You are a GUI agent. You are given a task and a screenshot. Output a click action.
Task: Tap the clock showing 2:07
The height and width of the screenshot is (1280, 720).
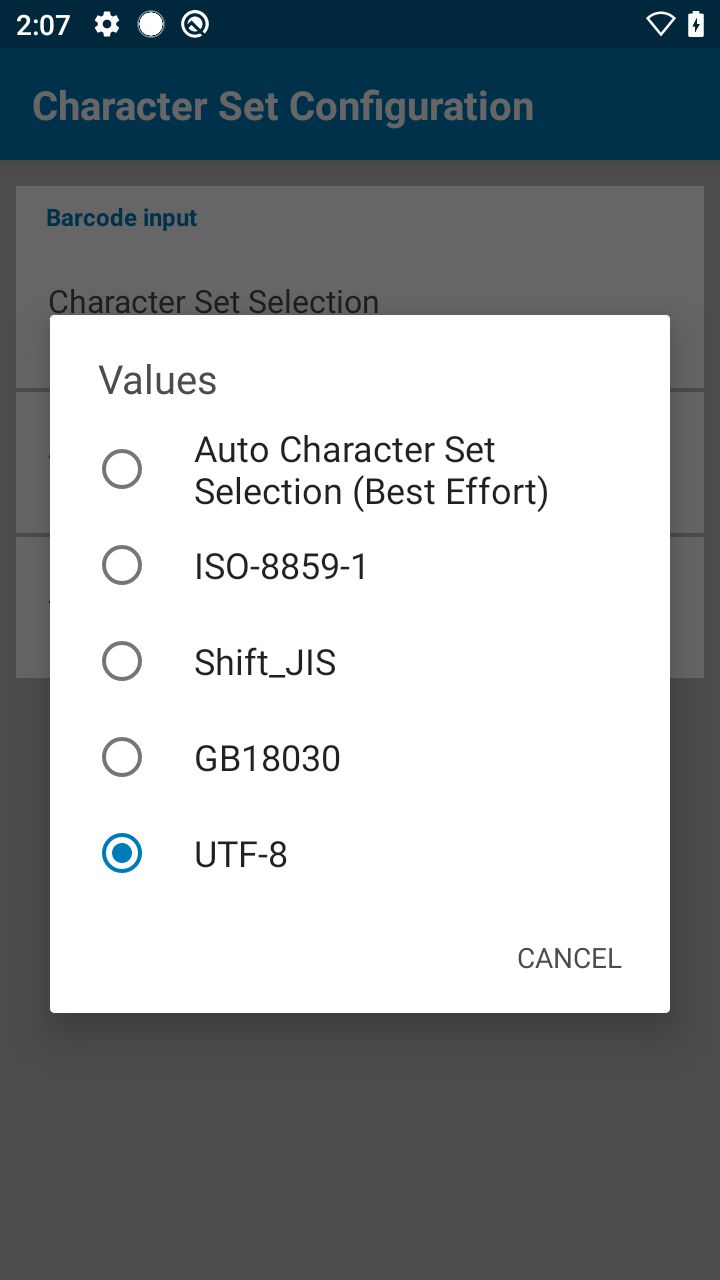(x=42, y=23)
